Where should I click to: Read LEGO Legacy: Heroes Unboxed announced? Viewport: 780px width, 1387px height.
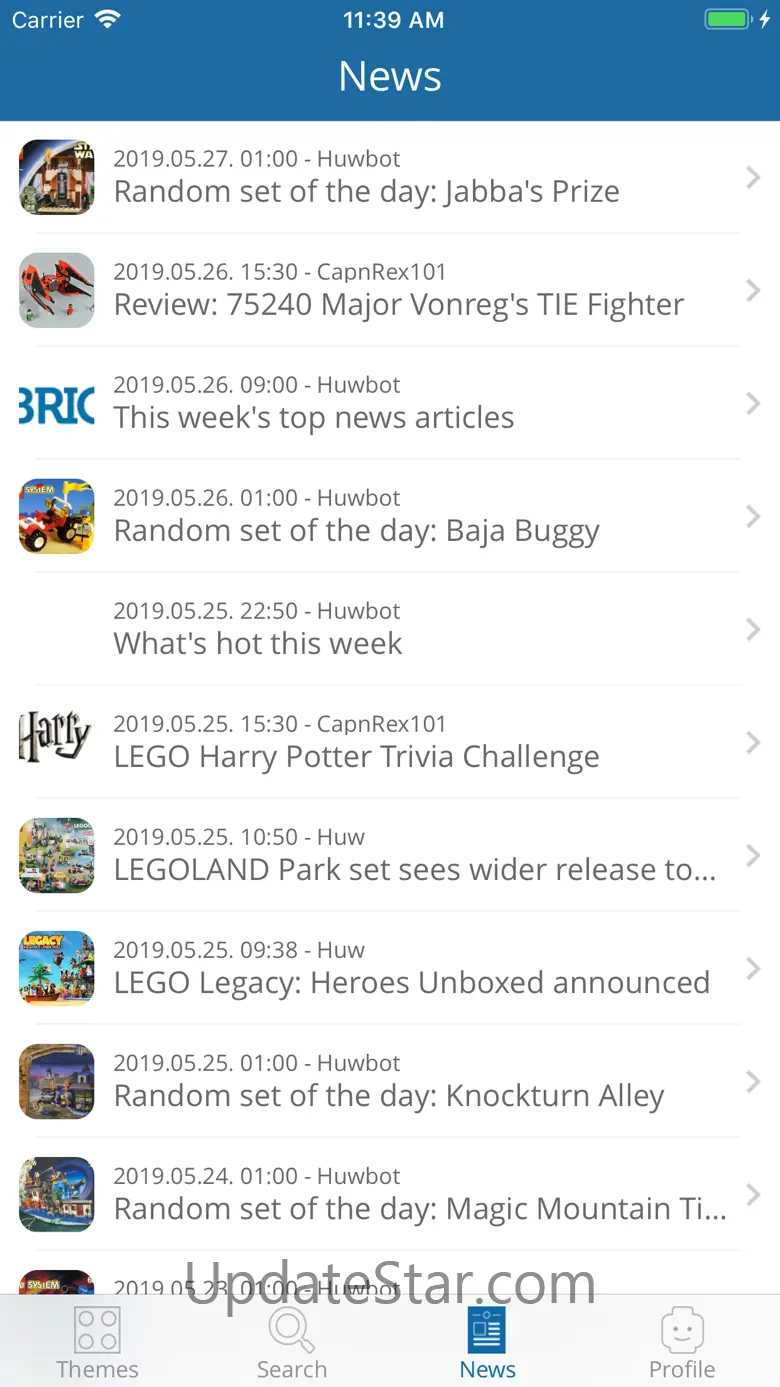pyautogui.click(x=390, y=968)
